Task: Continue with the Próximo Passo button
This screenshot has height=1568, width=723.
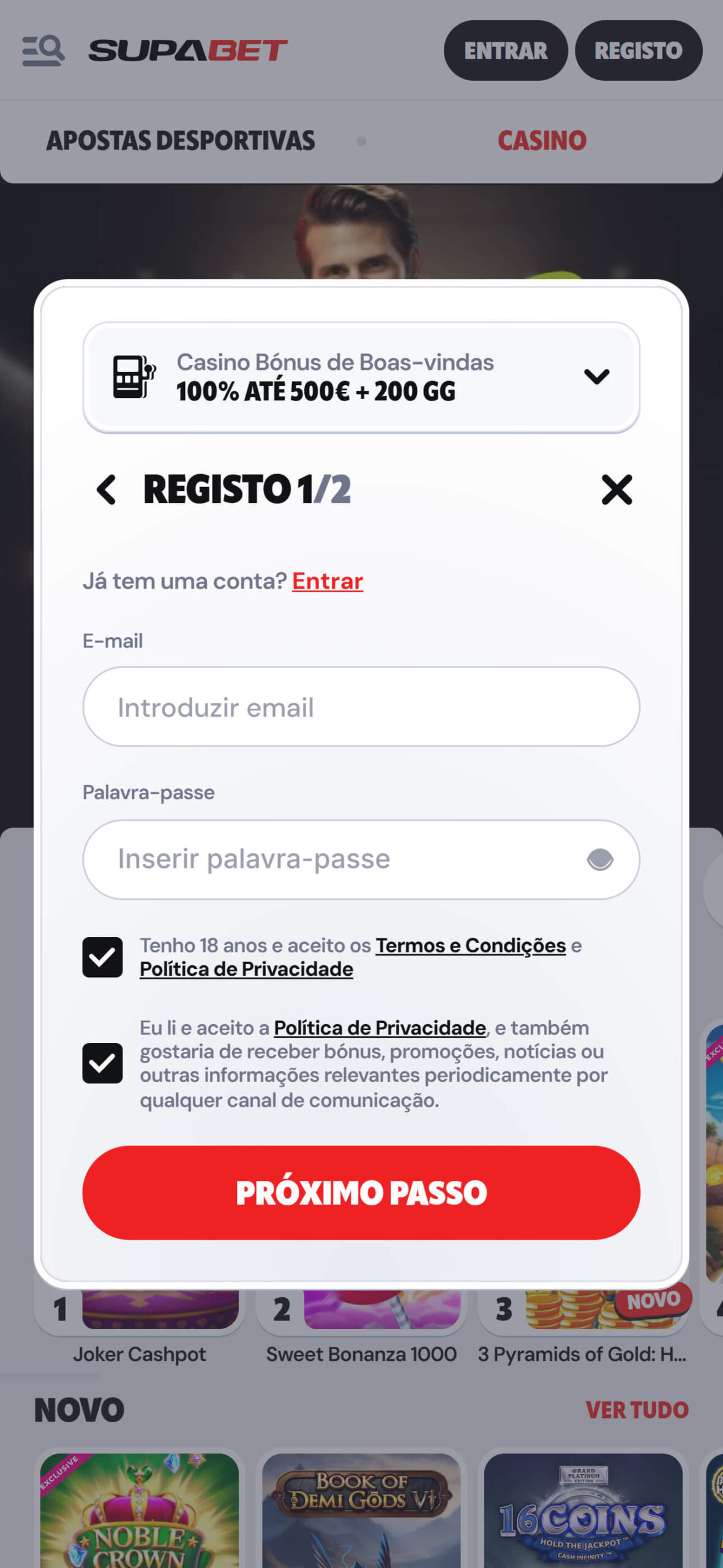Action: (x=361, y=1192)
